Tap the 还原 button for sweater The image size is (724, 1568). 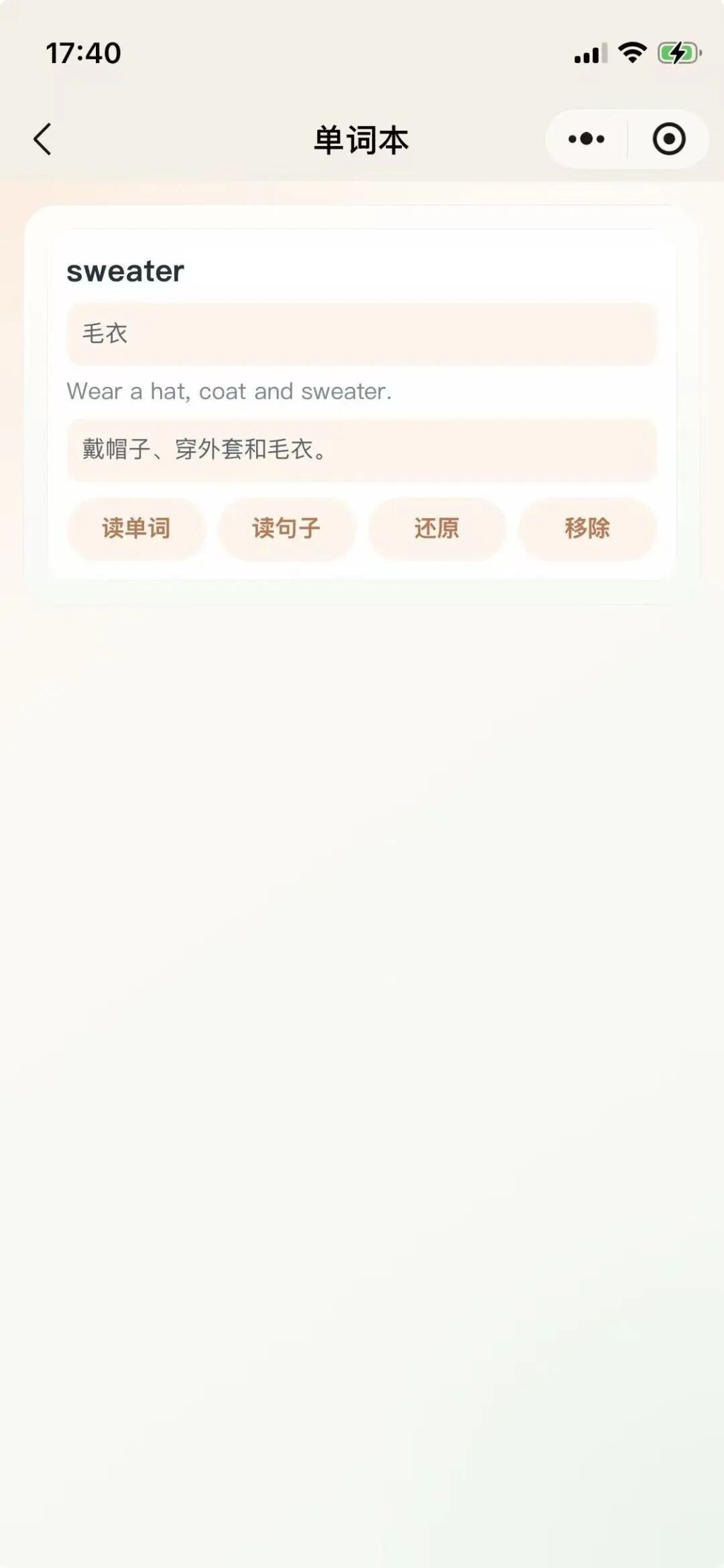pos(436,528)
